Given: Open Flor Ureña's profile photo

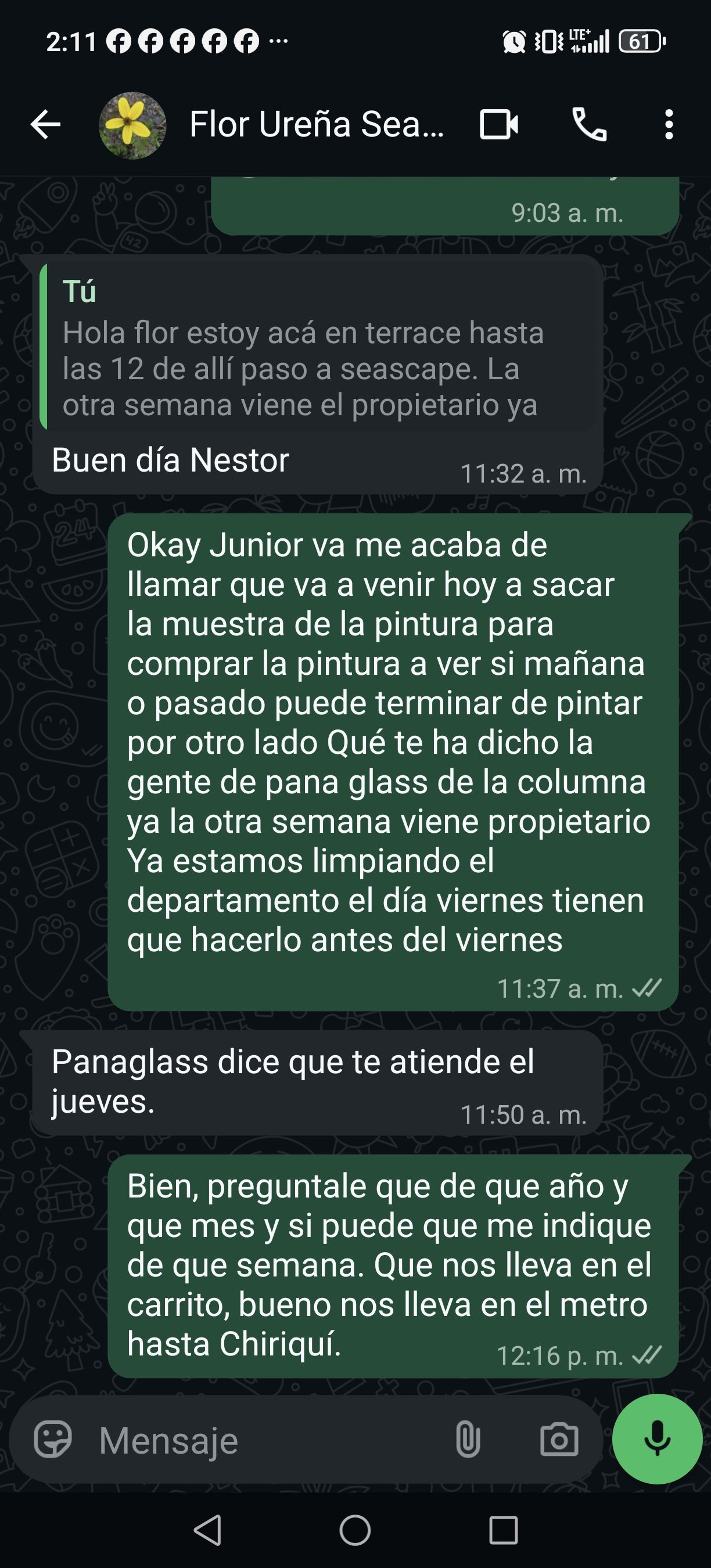Looking at the screenshot, I should coord(132,125).
